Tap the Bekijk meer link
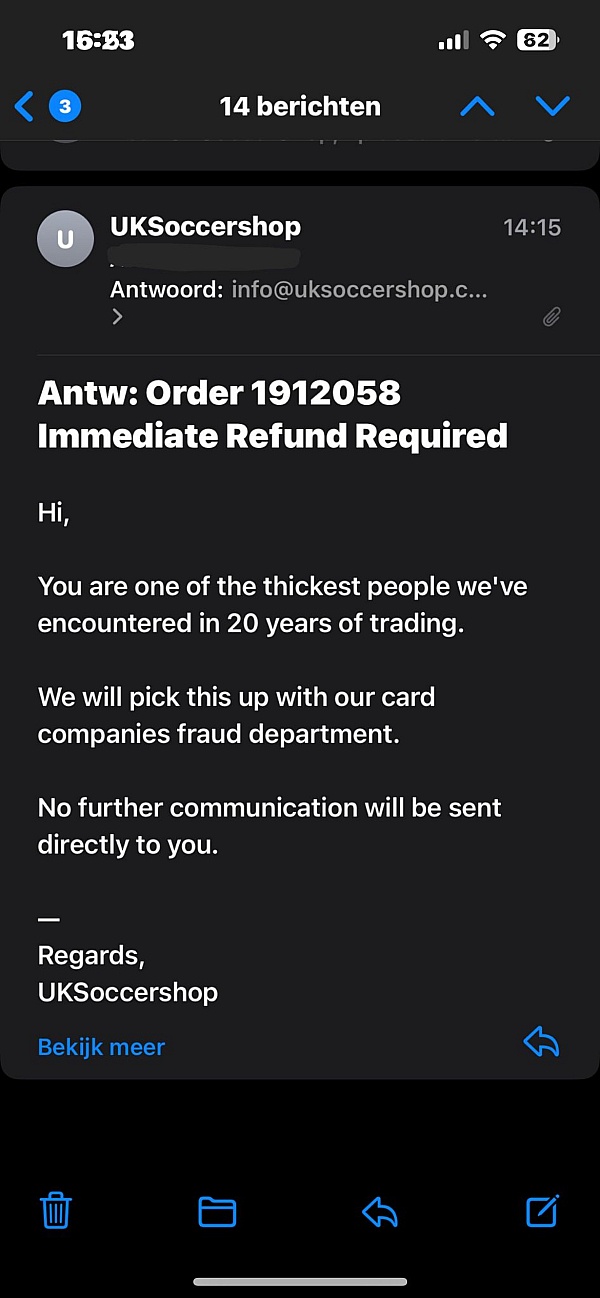The image size is (600, 1298). click(x=101, y=1047)
